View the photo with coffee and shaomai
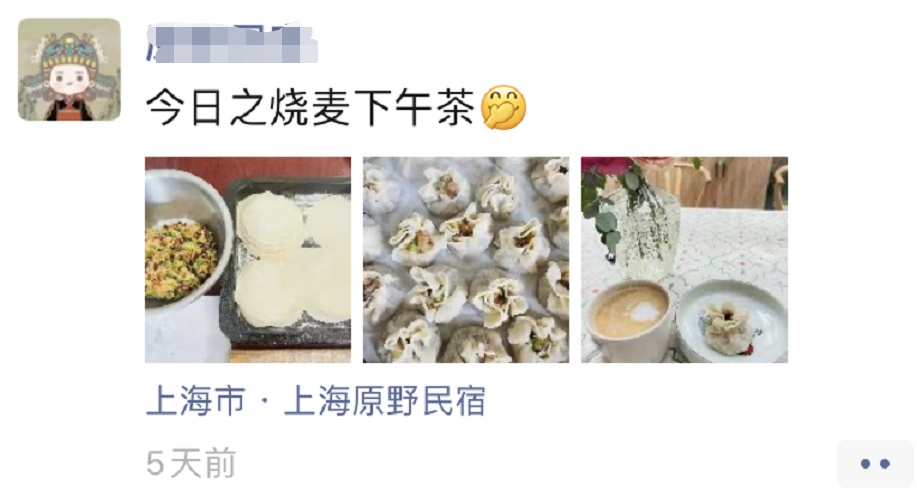Screen dimensions: 917x490 (x=684, y=259)
